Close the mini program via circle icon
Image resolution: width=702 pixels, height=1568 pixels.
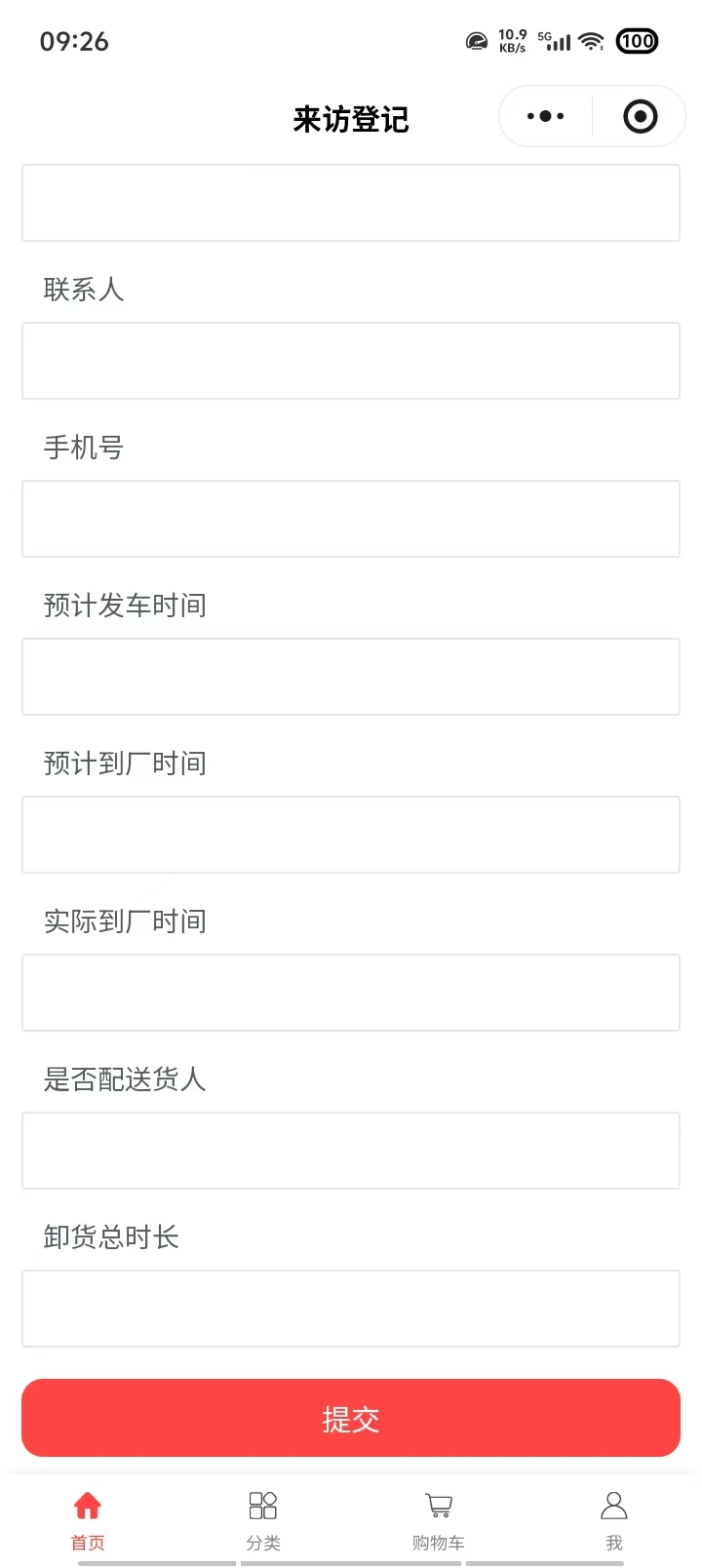(640, 116)
